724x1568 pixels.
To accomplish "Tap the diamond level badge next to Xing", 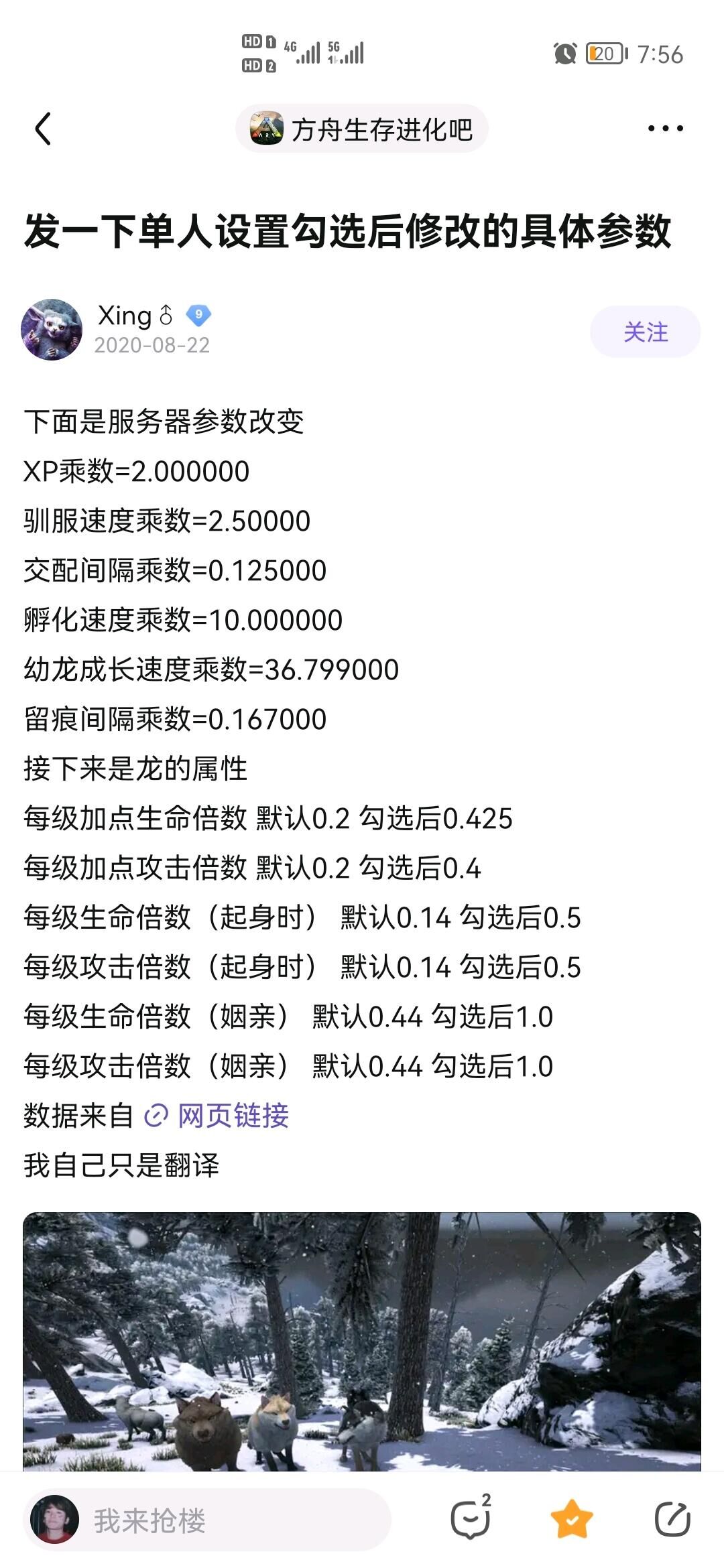I will coord(198,316).
